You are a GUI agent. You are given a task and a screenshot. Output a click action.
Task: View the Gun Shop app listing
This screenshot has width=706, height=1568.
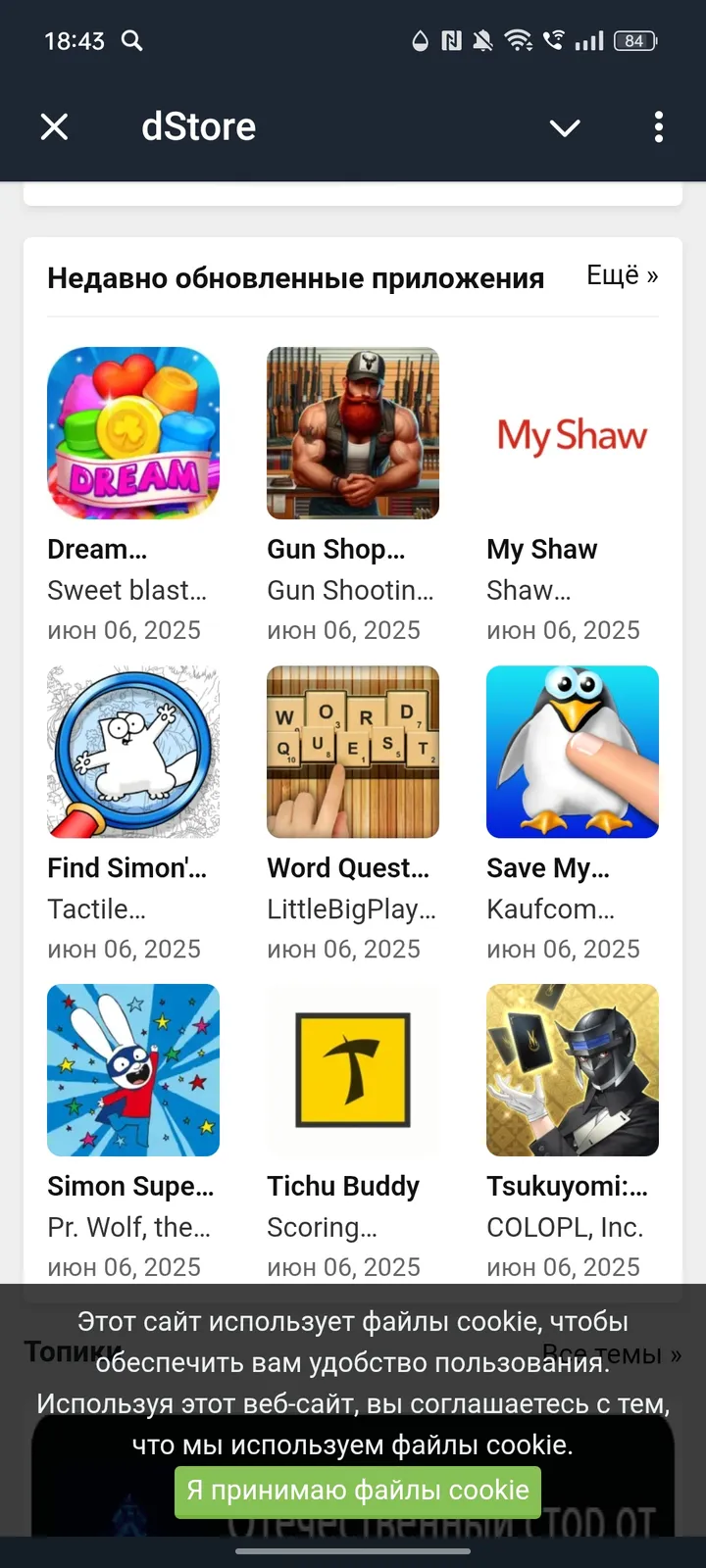coord(353,433)
